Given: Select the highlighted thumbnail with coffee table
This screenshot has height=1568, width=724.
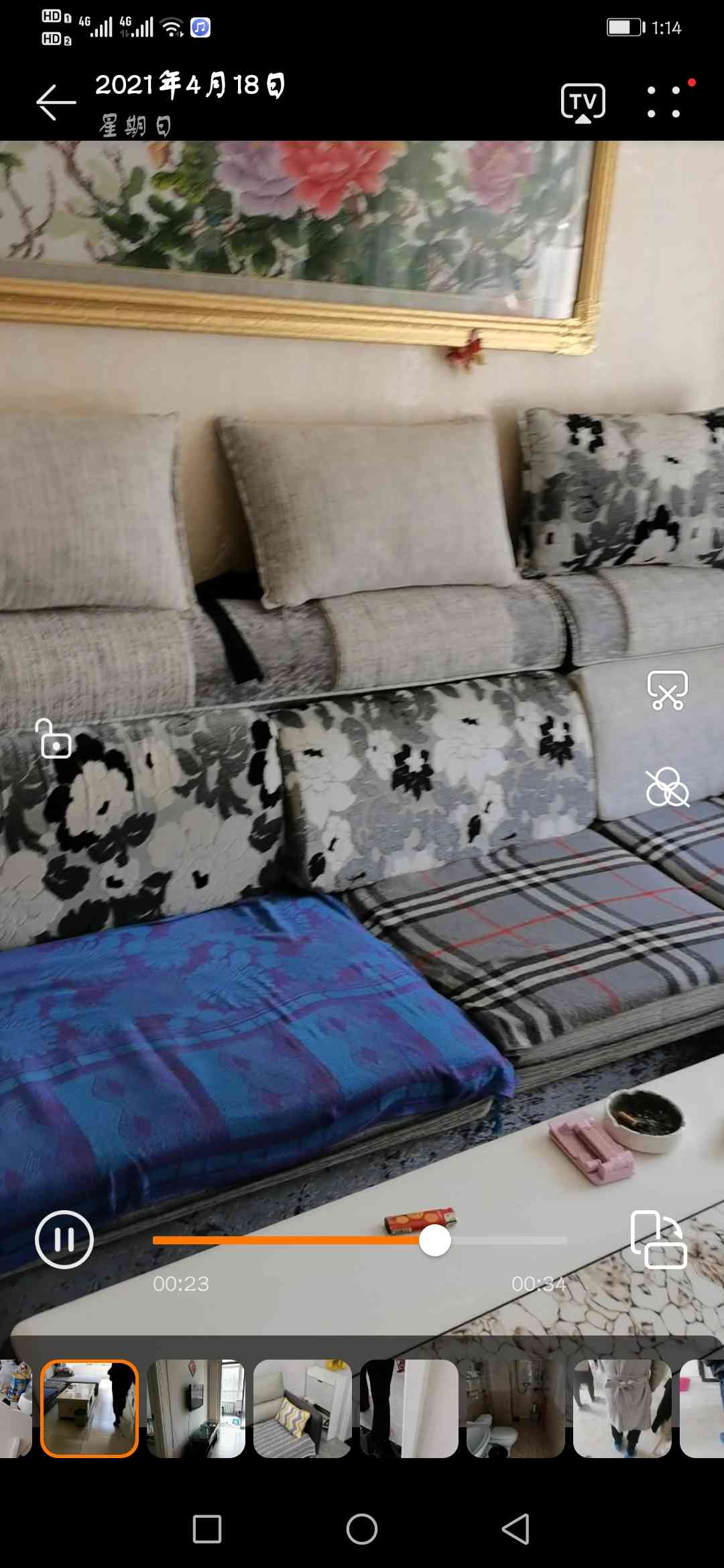Looking at the screenshot, I should (x=89, y=1409).
